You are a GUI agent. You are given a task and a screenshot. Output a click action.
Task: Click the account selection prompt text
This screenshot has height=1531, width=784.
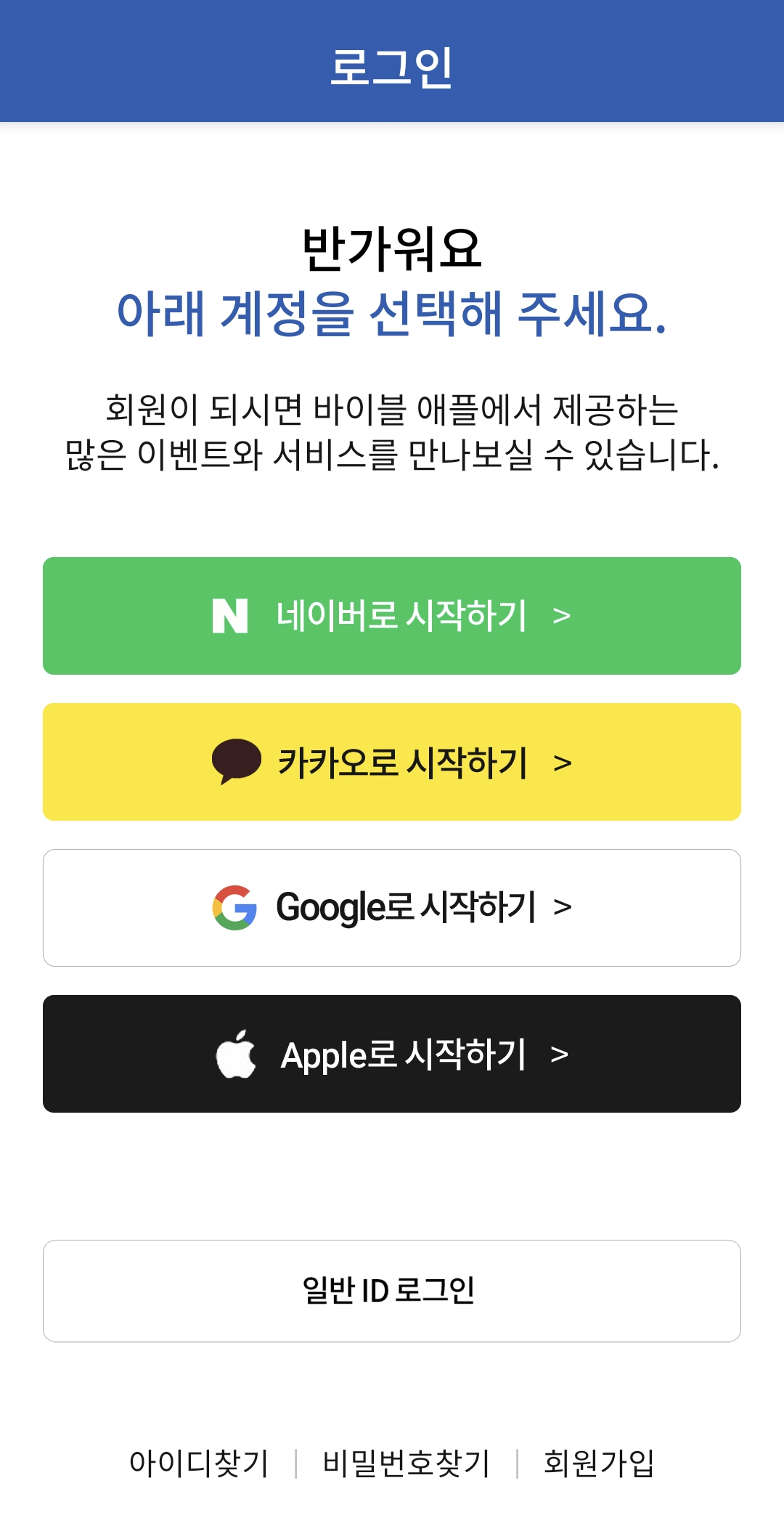click(392, 312)
